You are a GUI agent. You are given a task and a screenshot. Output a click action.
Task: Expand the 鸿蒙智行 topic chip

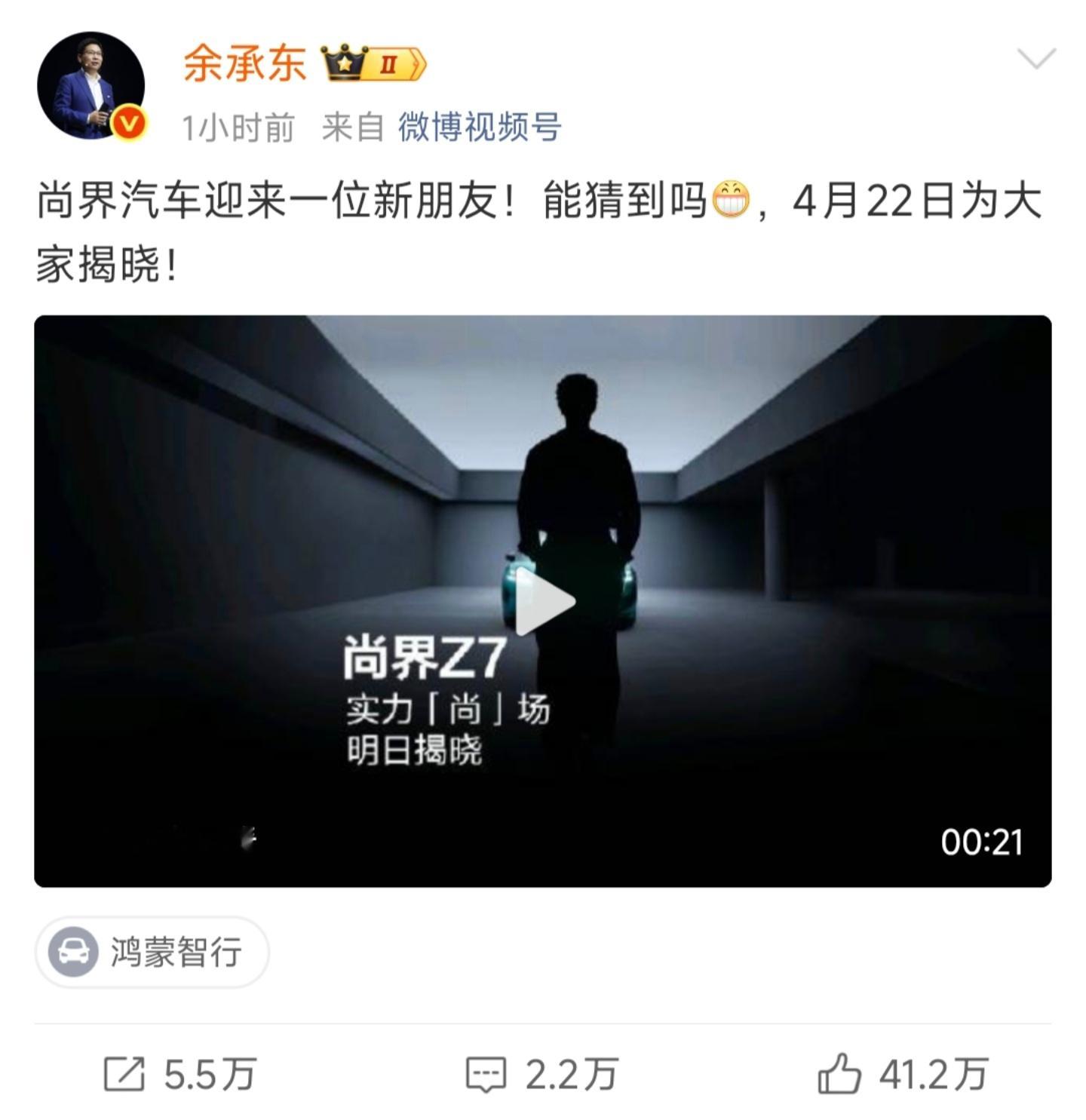point(154,951)
